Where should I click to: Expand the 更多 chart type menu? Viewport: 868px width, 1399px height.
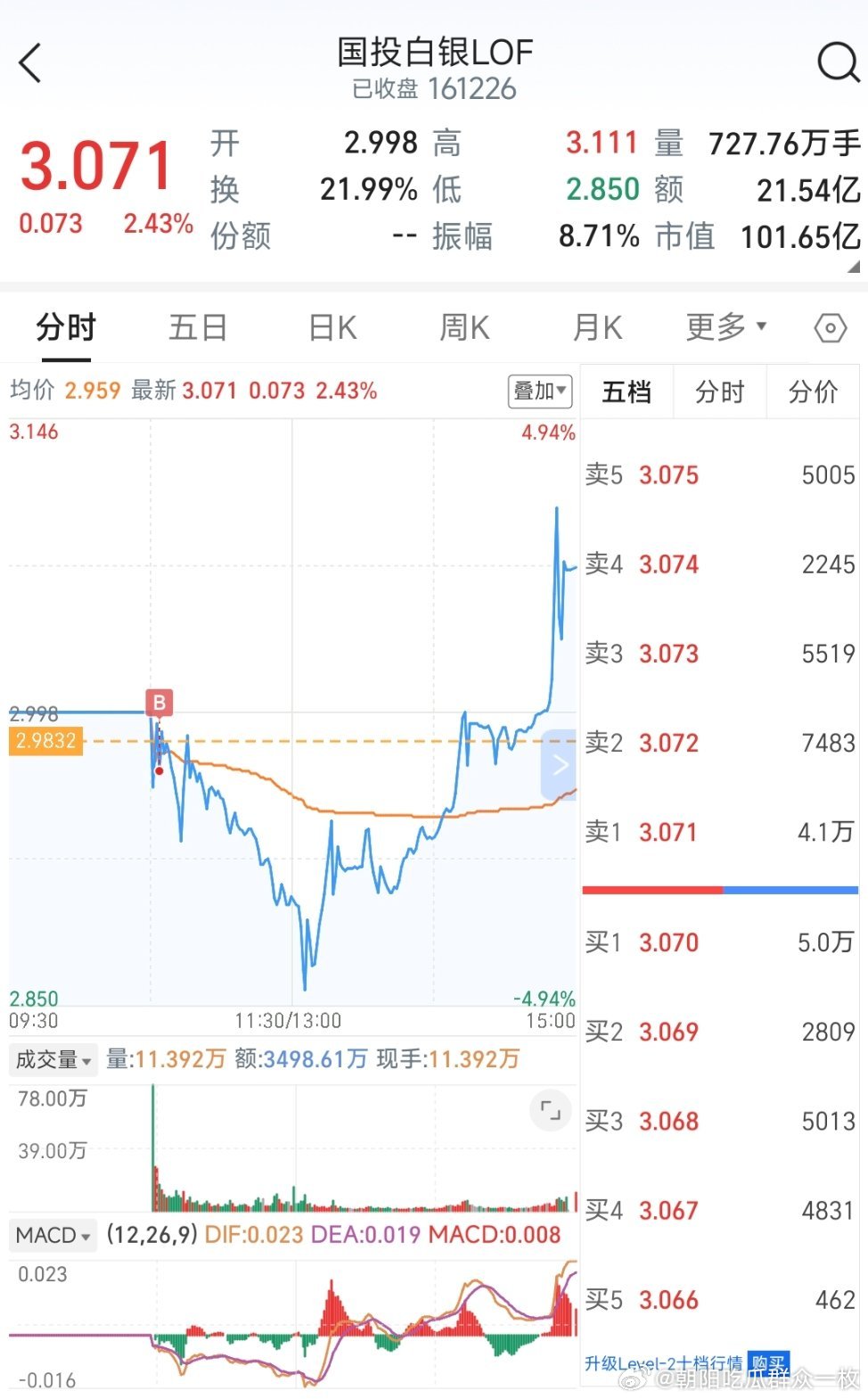pyautogui.click(x=725, y=327)
